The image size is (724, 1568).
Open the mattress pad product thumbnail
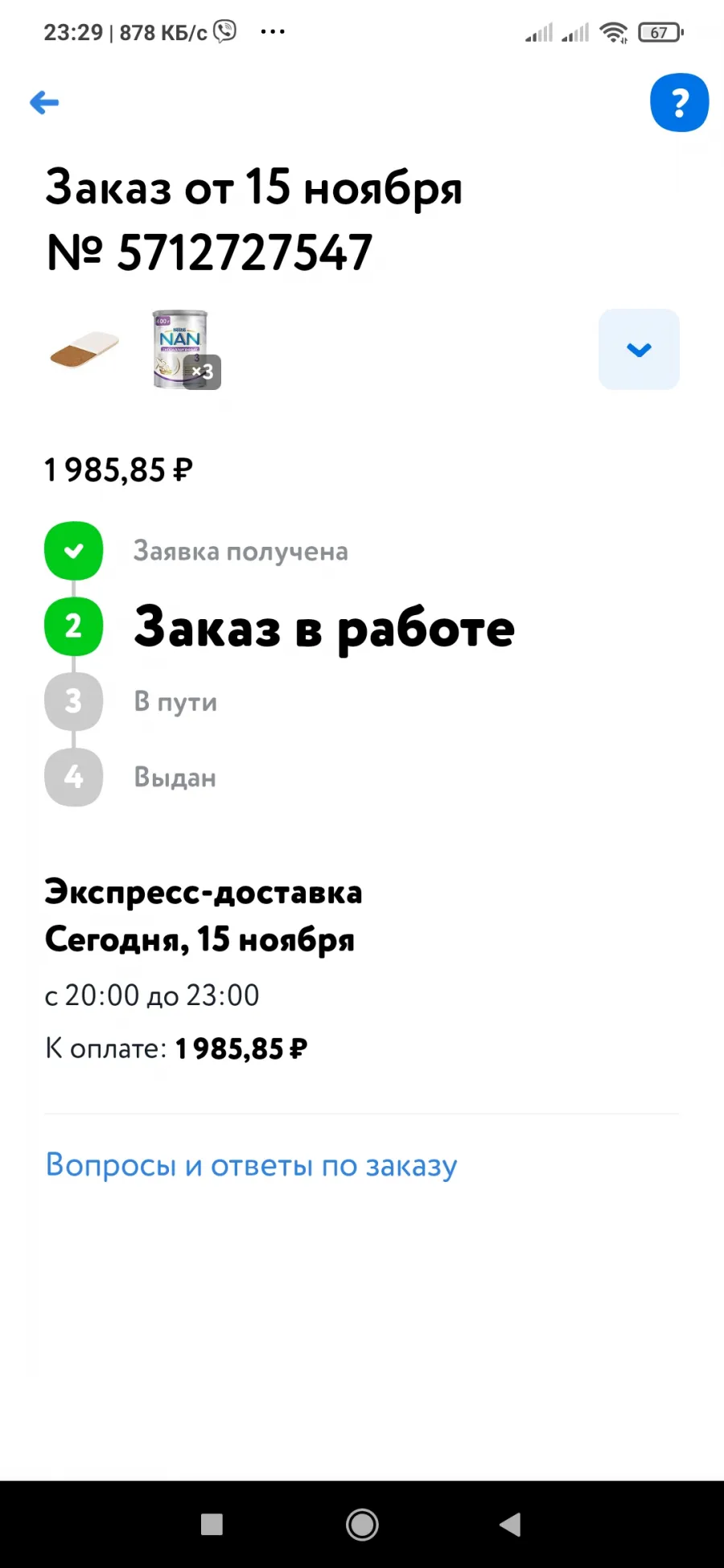[x=84, y=350]
